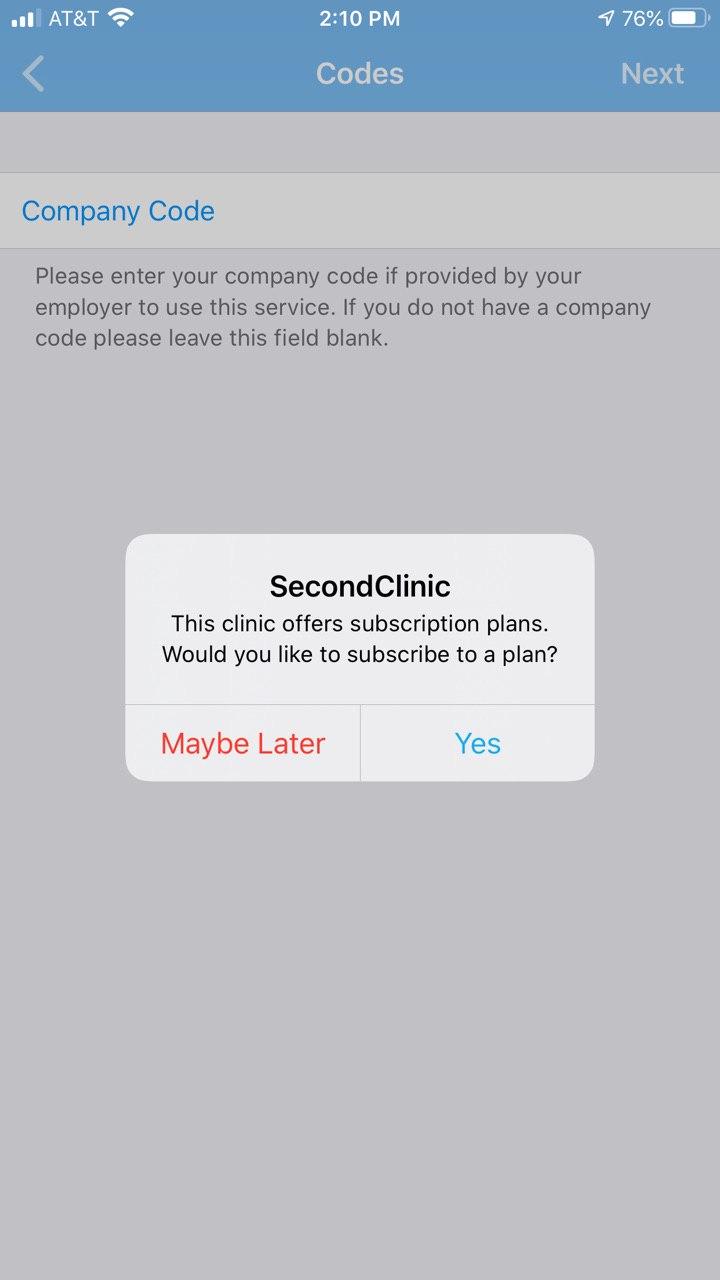Go back using the arrow icon
This screenshot has height=1280, width=720.
click(34, 74)
